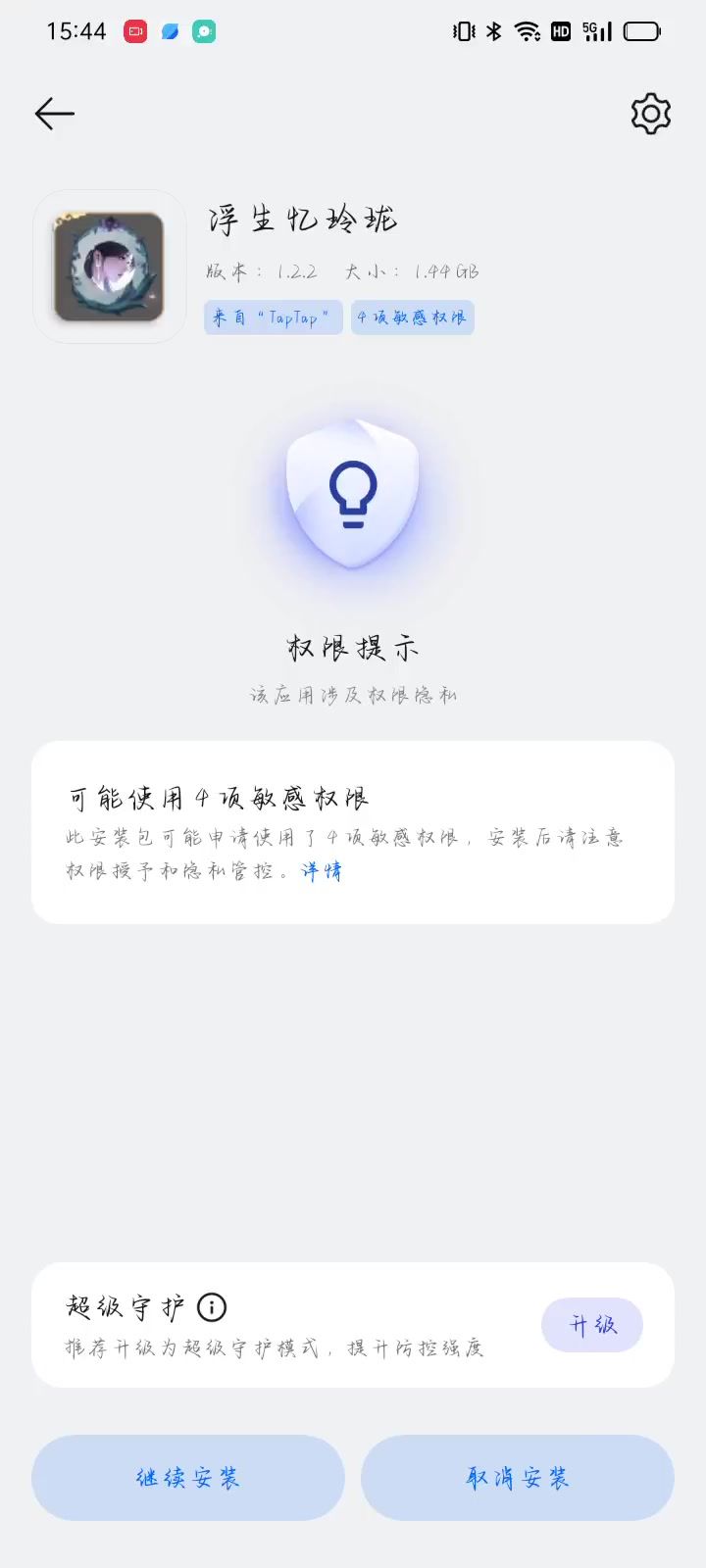Tap 升级 to upgrade protection
706x1568 pixels.
[x=592, y=1325]
